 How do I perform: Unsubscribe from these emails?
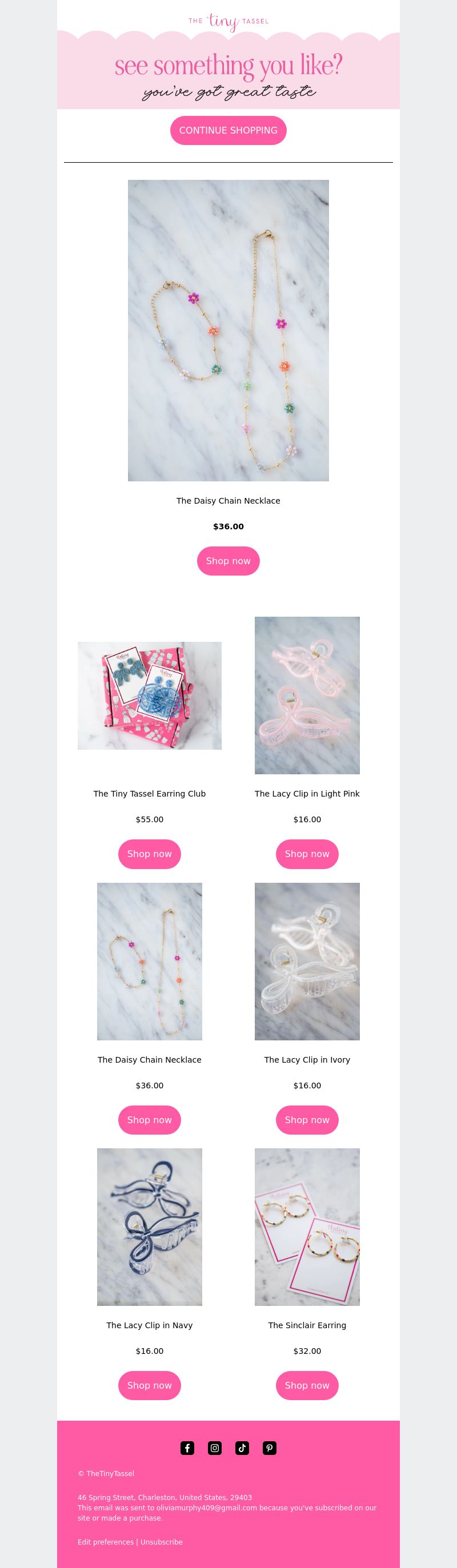162,1542
